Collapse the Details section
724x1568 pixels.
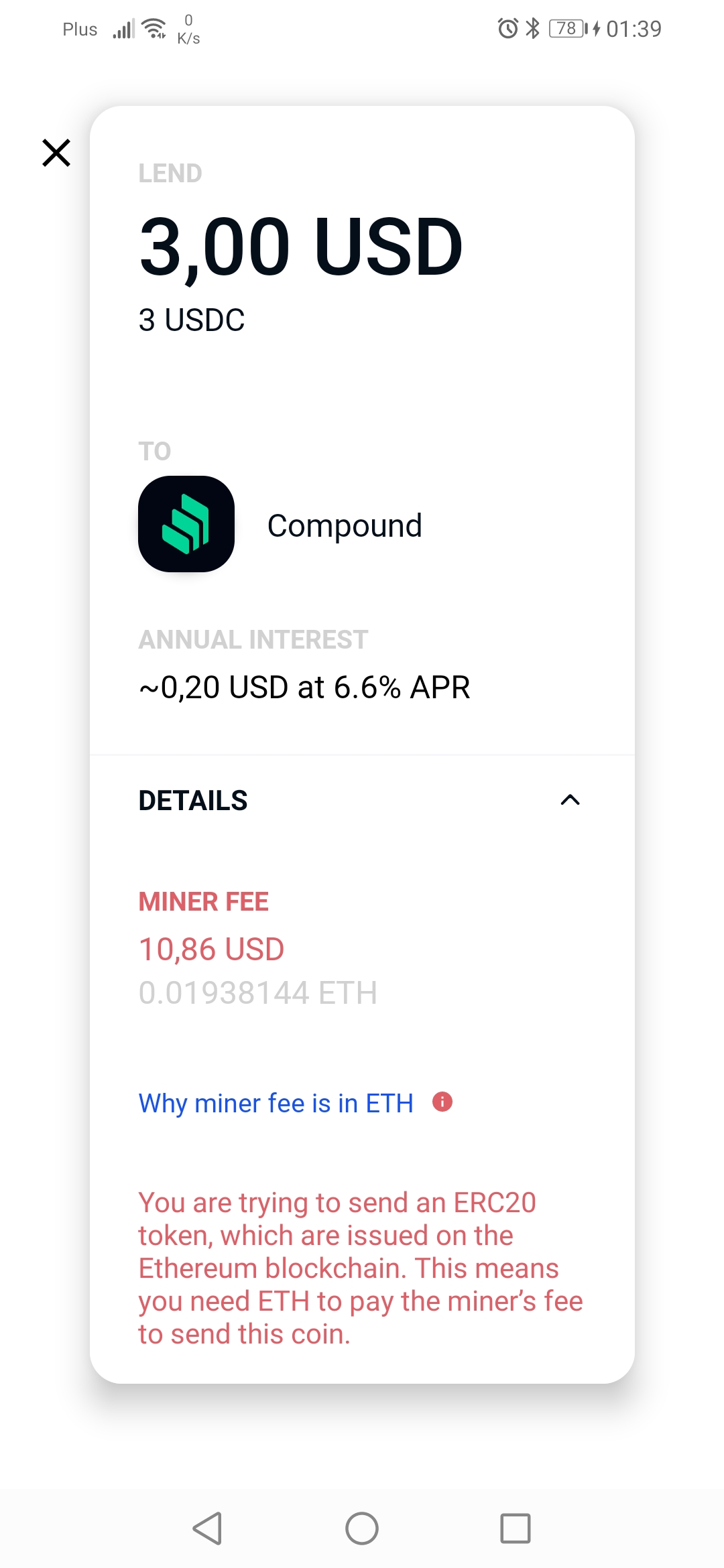click(570, 800)
